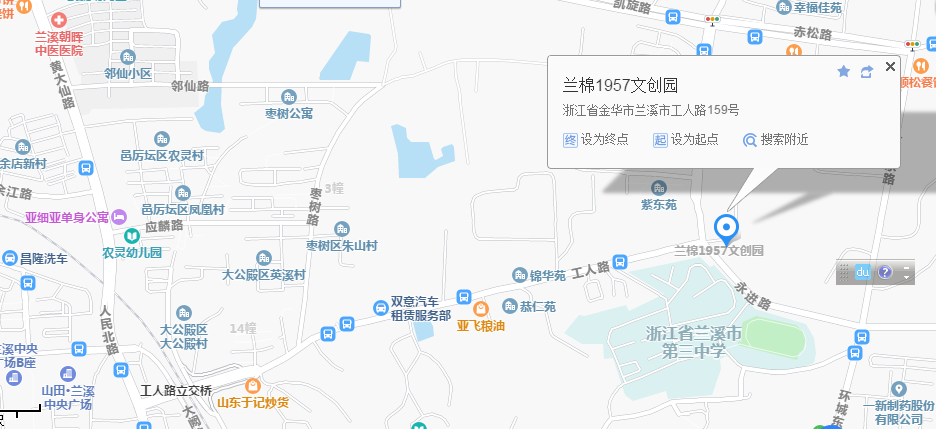
Task: Set 兰棉1957文创园 as starting point (设为起点)
Action: pyautogui.click(x=686, y=140)
